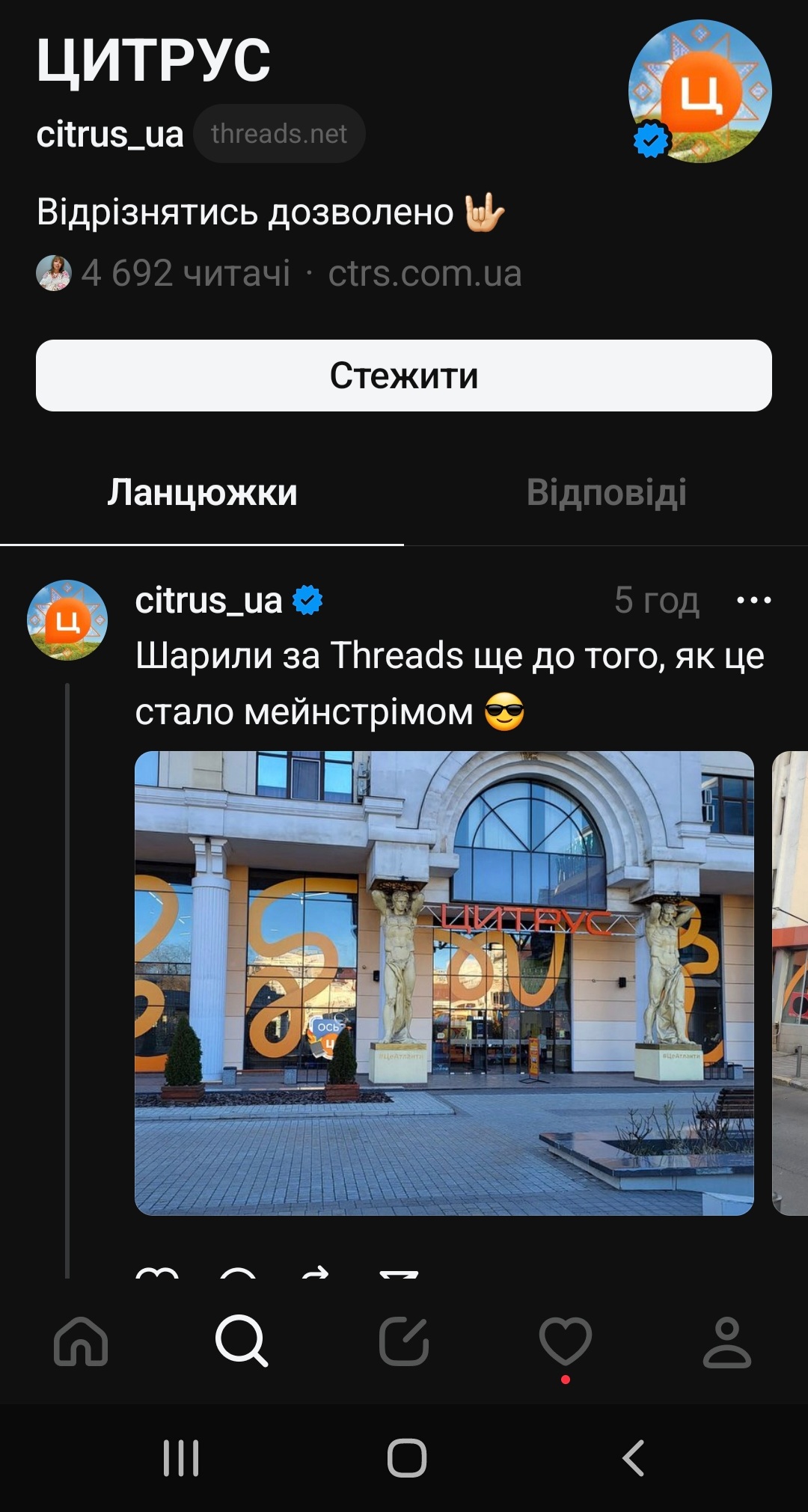This screenshot has height=1512, width=808.
Task: Go to my profile tab
Action: 726,1341
